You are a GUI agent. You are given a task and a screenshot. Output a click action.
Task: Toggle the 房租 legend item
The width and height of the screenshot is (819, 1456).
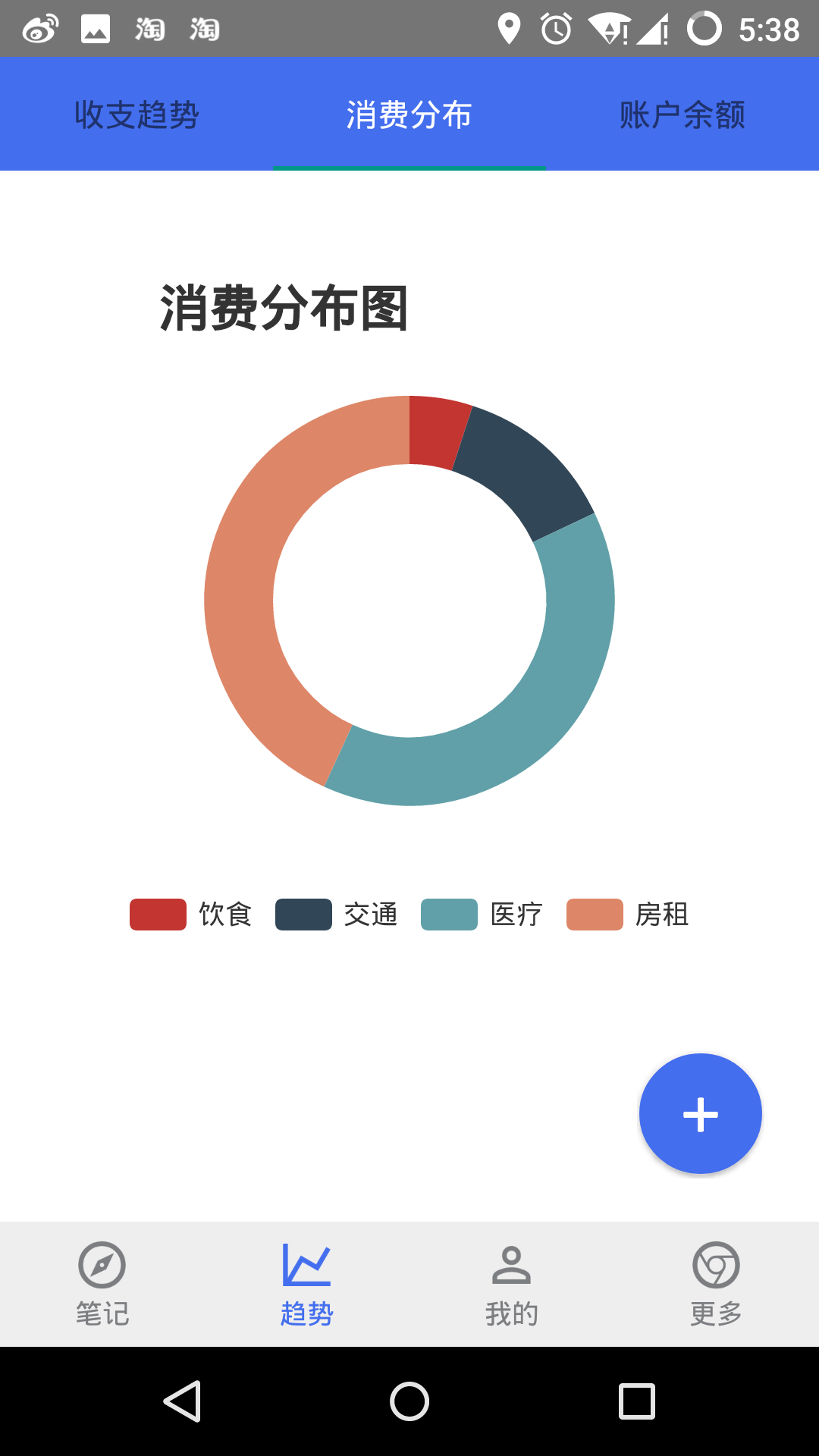[627, 915]
